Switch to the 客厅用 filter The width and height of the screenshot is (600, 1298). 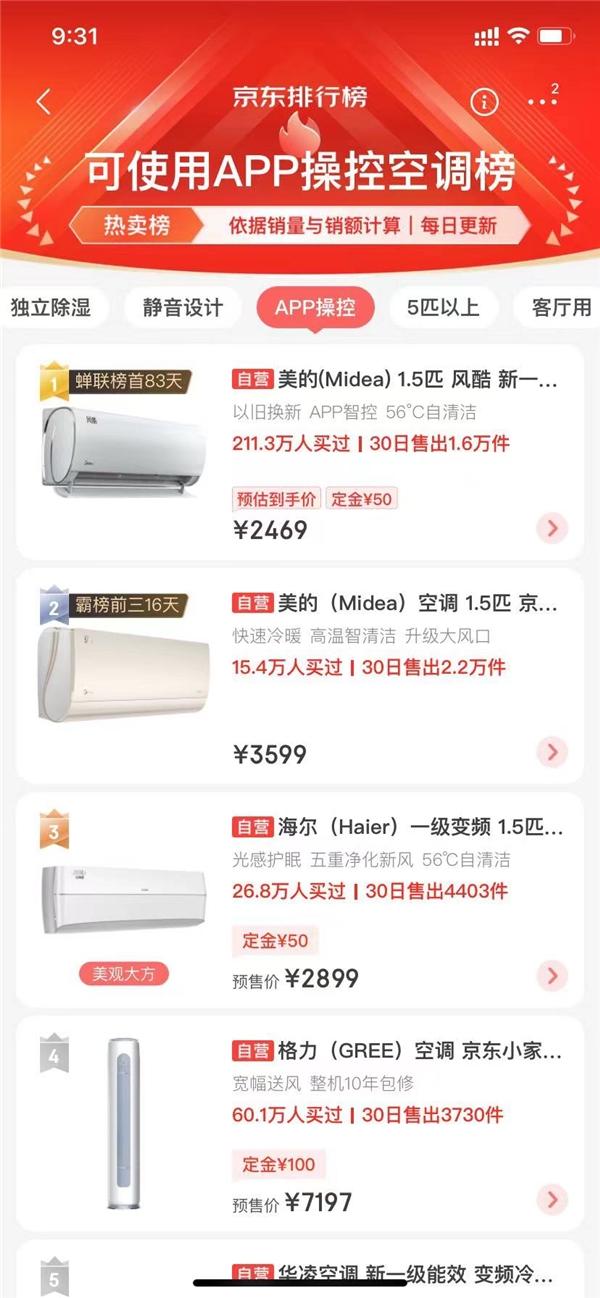point(560,307)
